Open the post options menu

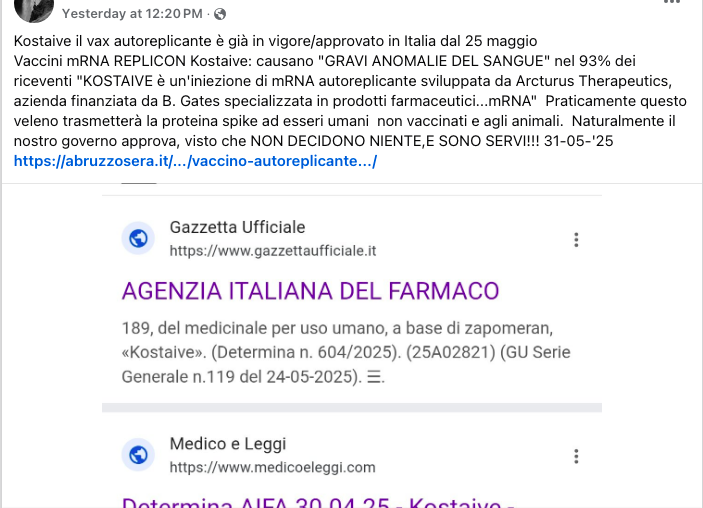(672, 3)
